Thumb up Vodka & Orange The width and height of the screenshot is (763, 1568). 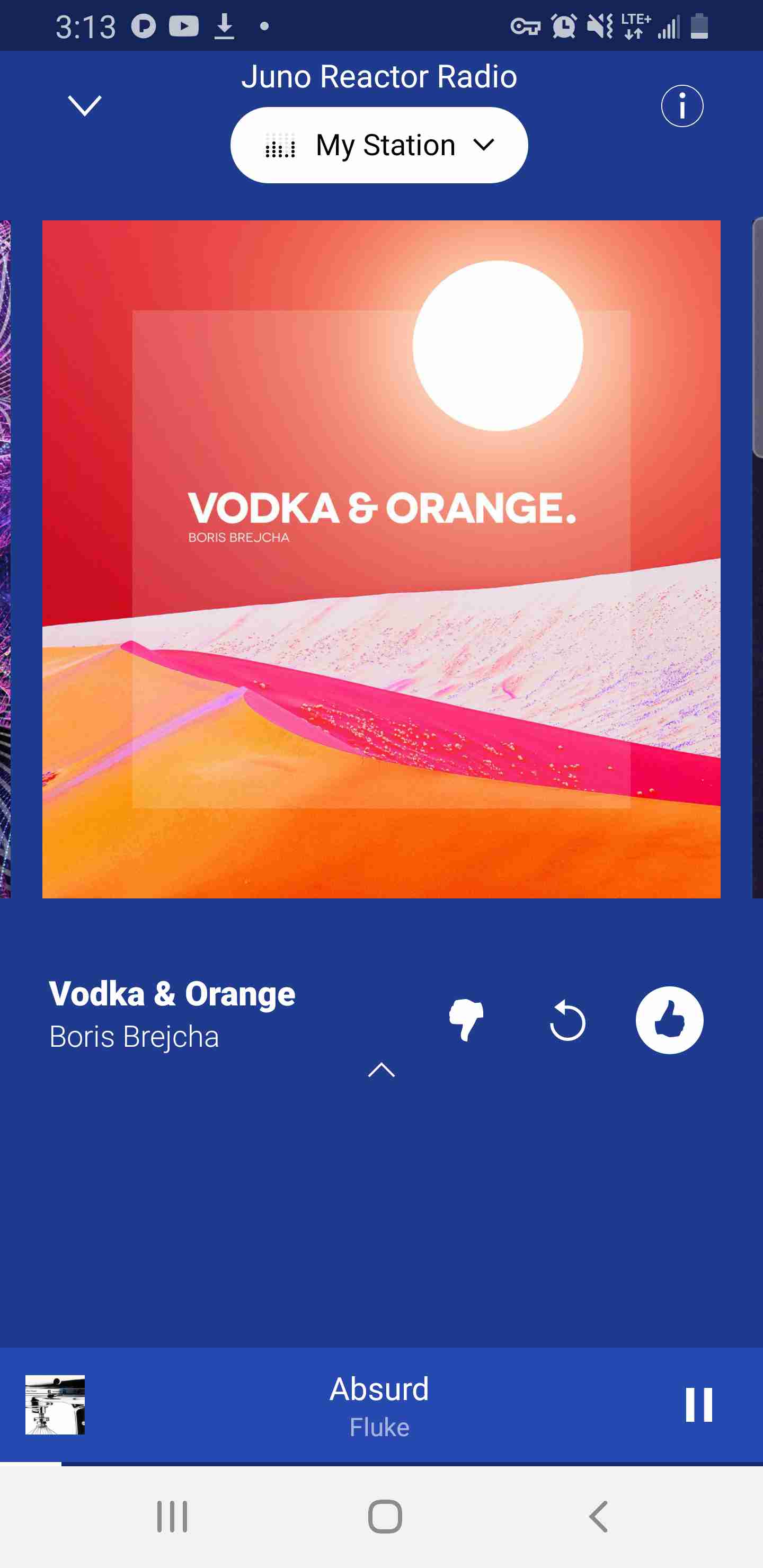pyautogui.click(x=669, y=1020)
